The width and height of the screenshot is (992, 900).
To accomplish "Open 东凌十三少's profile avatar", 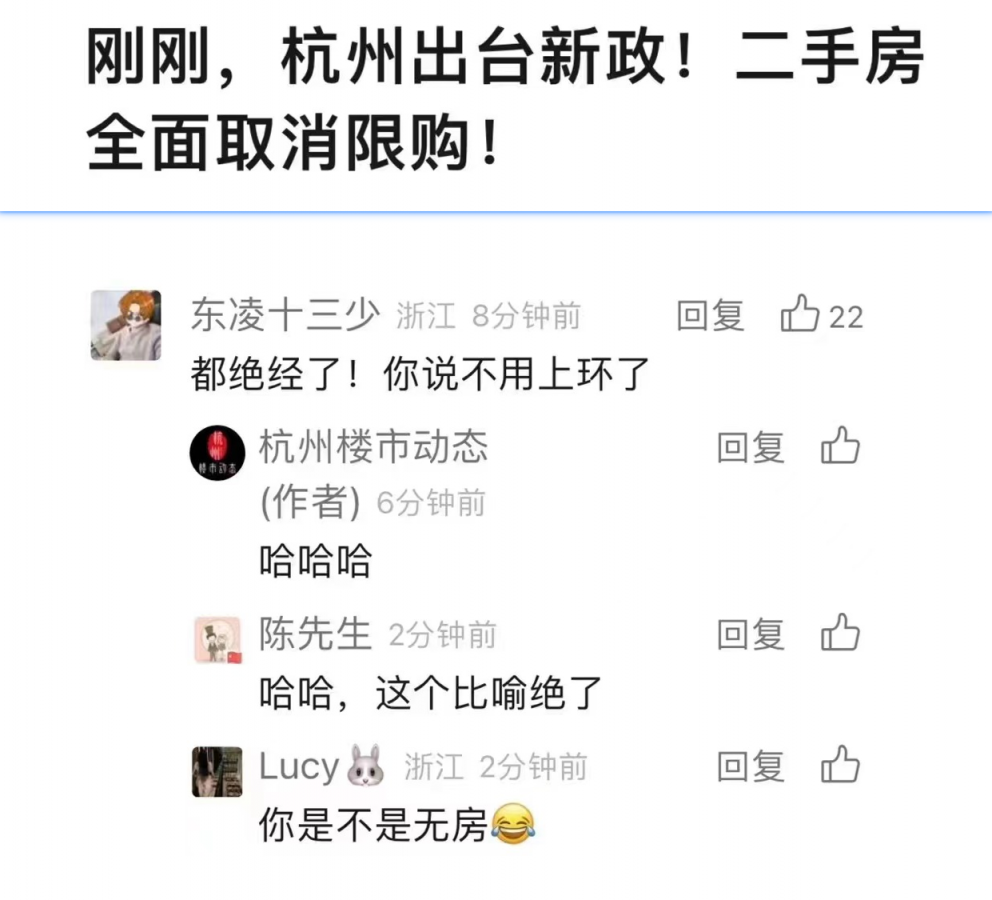I will [126, 325].
